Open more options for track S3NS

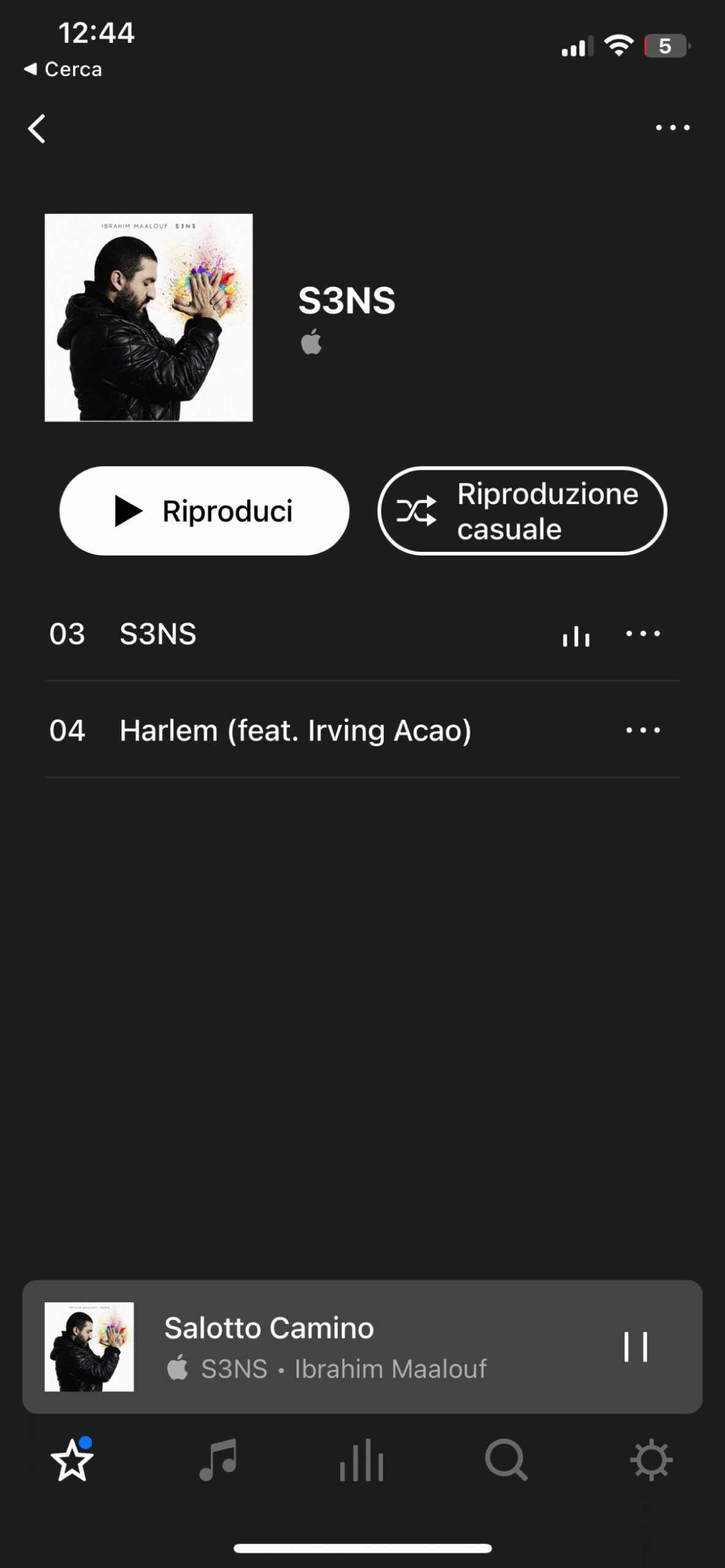[x=643, y=634]
